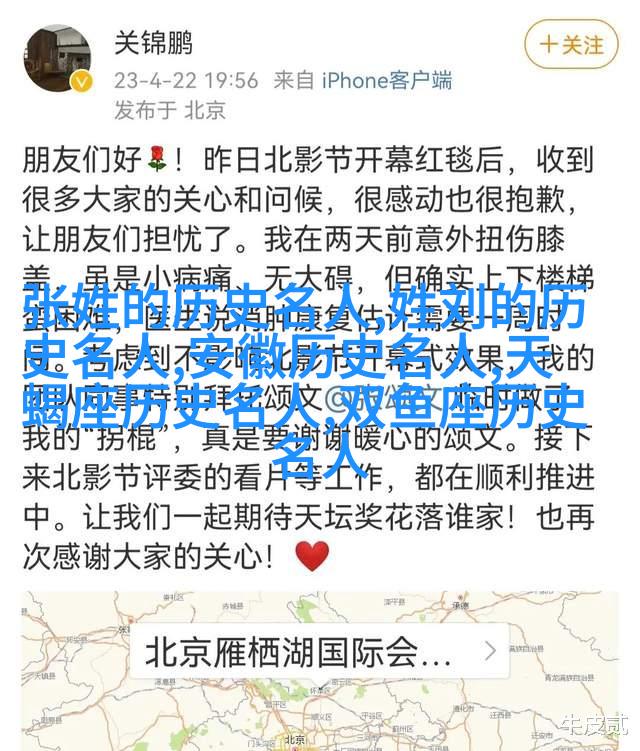The image size is (640, 751).
Task: Open the 北京雁栖湖国际会 location card
Action: pos(320,651)
